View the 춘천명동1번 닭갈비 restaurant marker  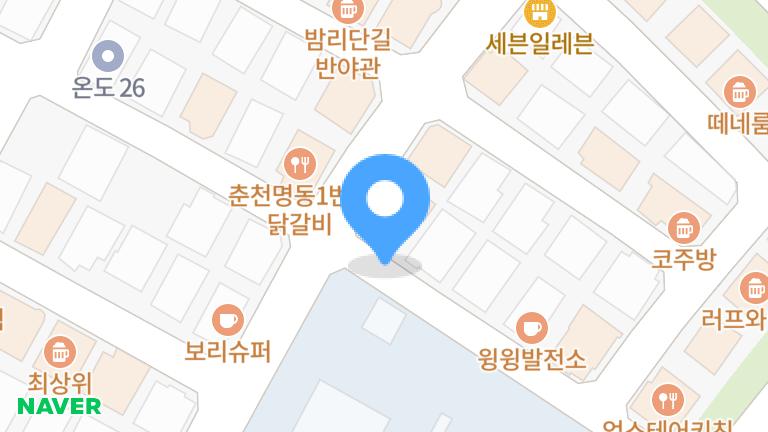pyautogui.click(x=298, y=162)
